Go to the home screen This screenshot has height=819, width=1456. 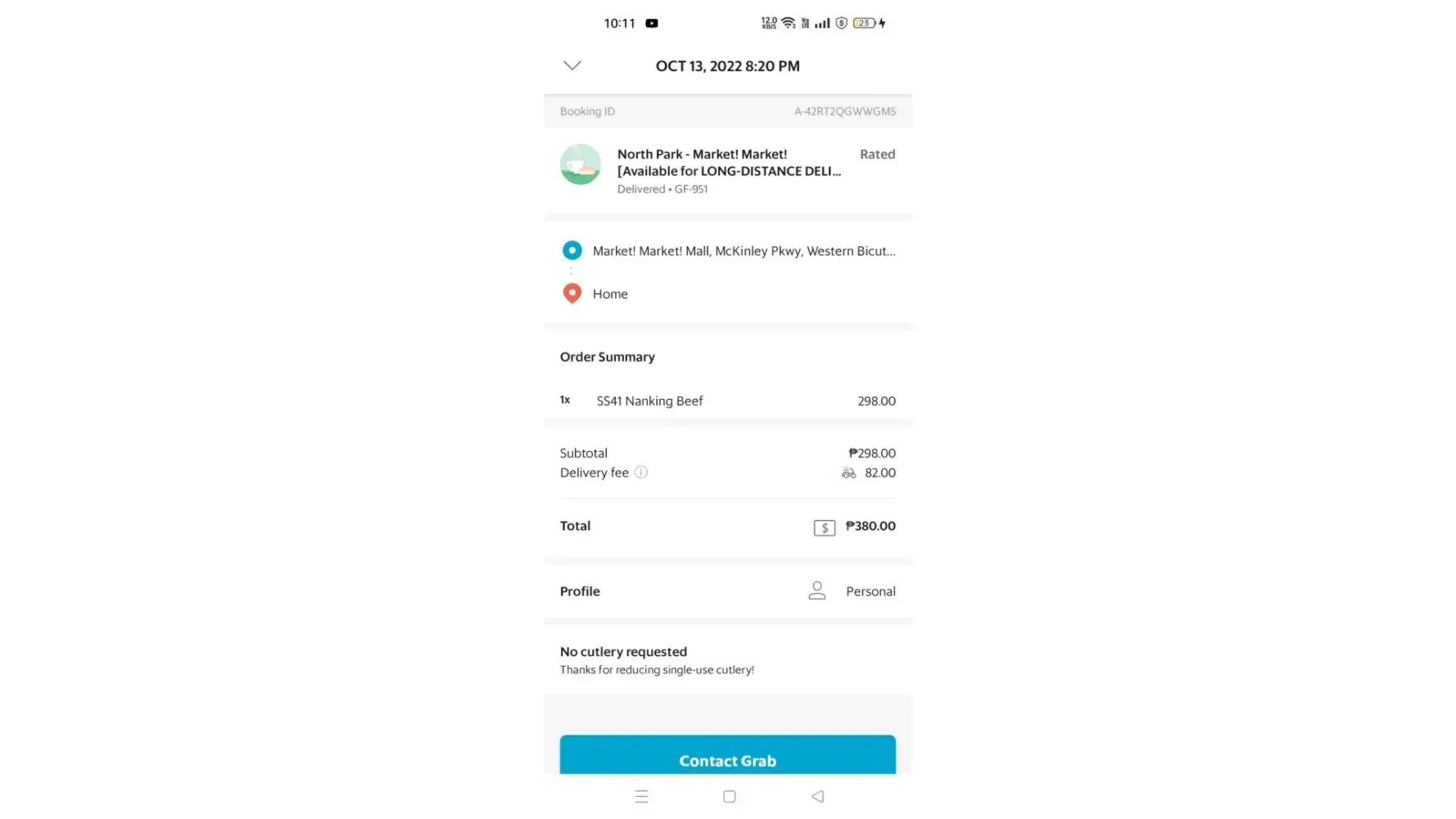(x=729, y=796)
